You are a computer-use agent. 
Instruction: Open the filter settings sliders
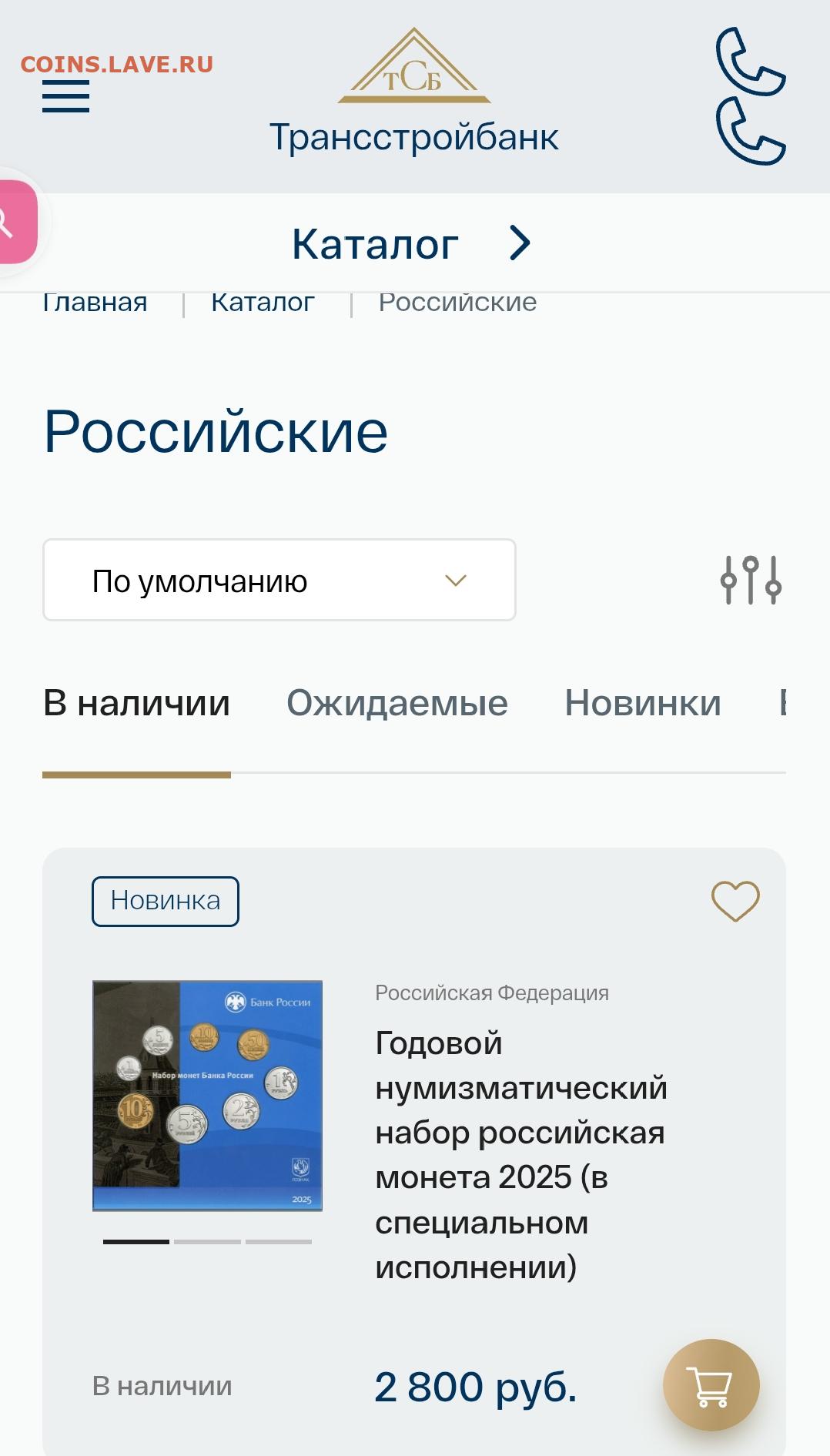click(751, 580)
